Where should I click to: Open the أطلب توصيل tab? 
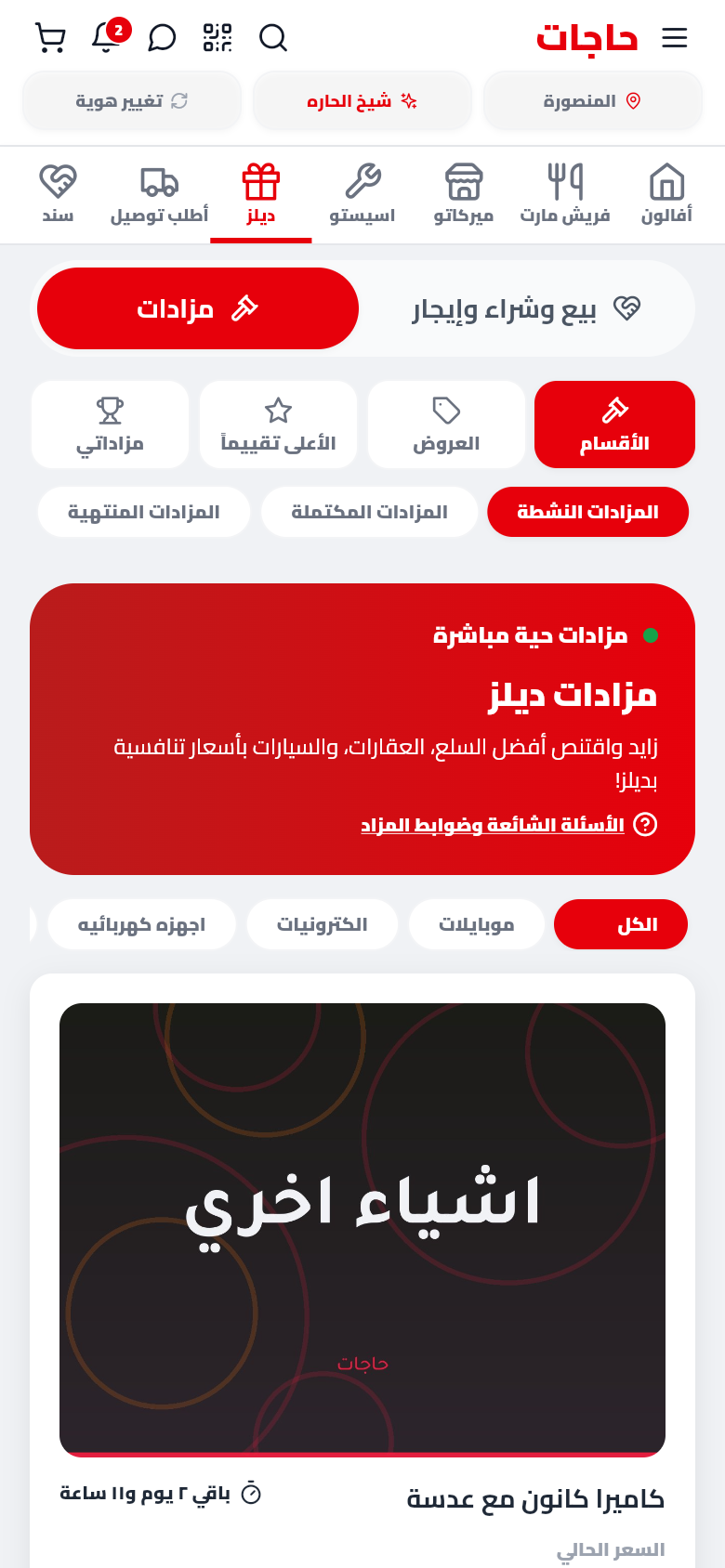tap(160, 194)
